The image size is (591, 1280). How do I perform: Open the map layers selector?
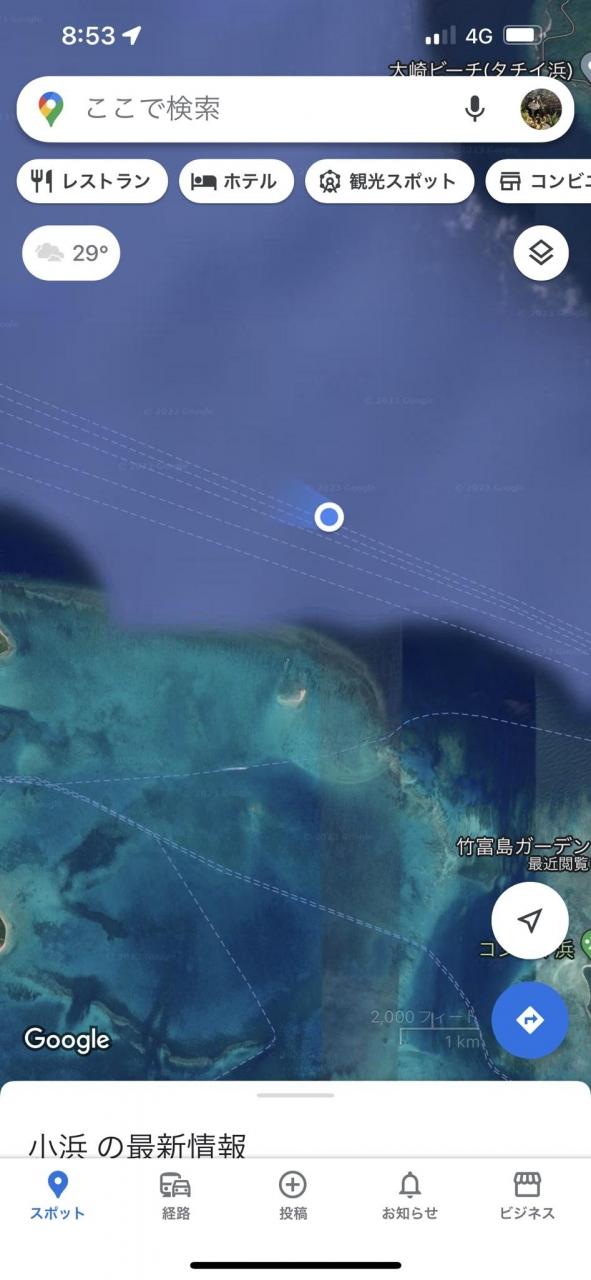coord(541,254)
